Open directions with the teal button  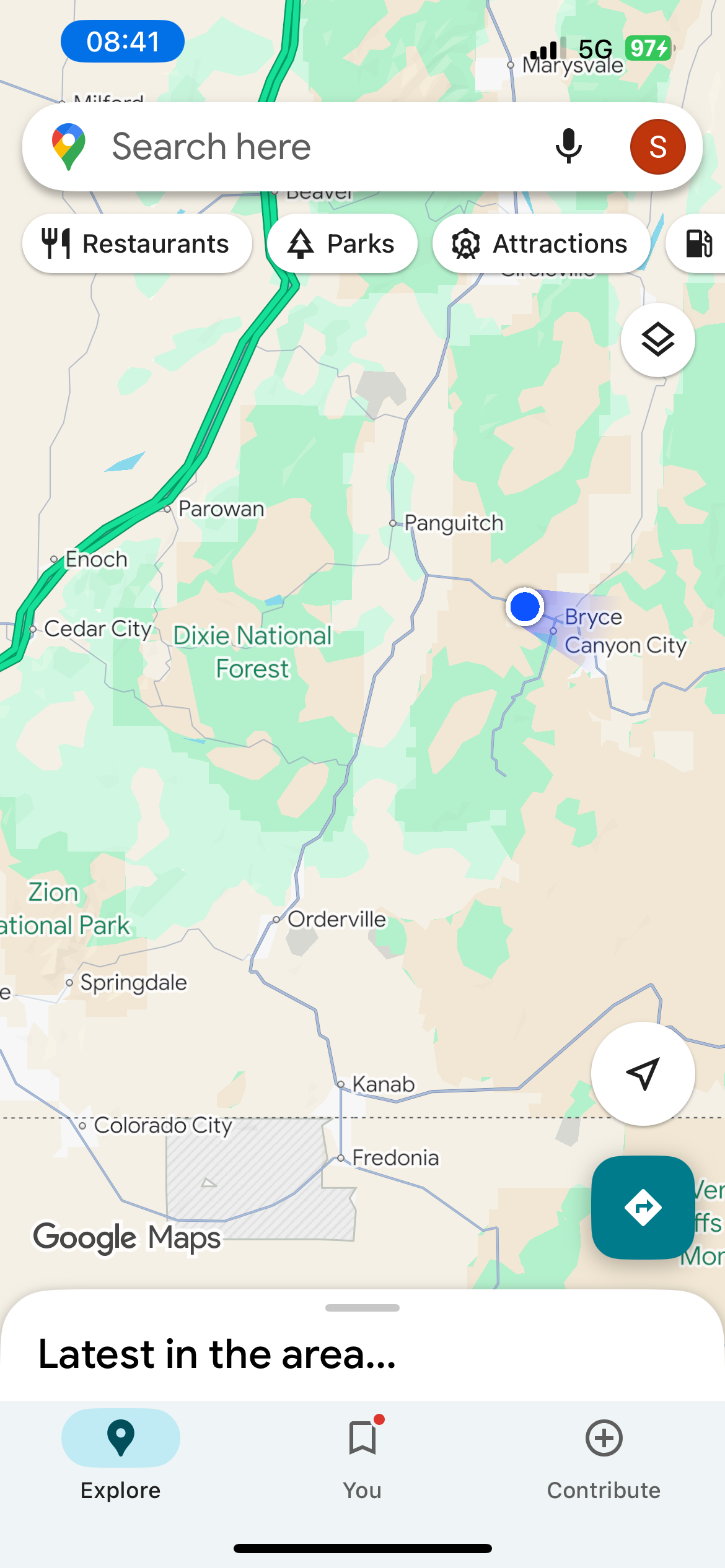643,1207
